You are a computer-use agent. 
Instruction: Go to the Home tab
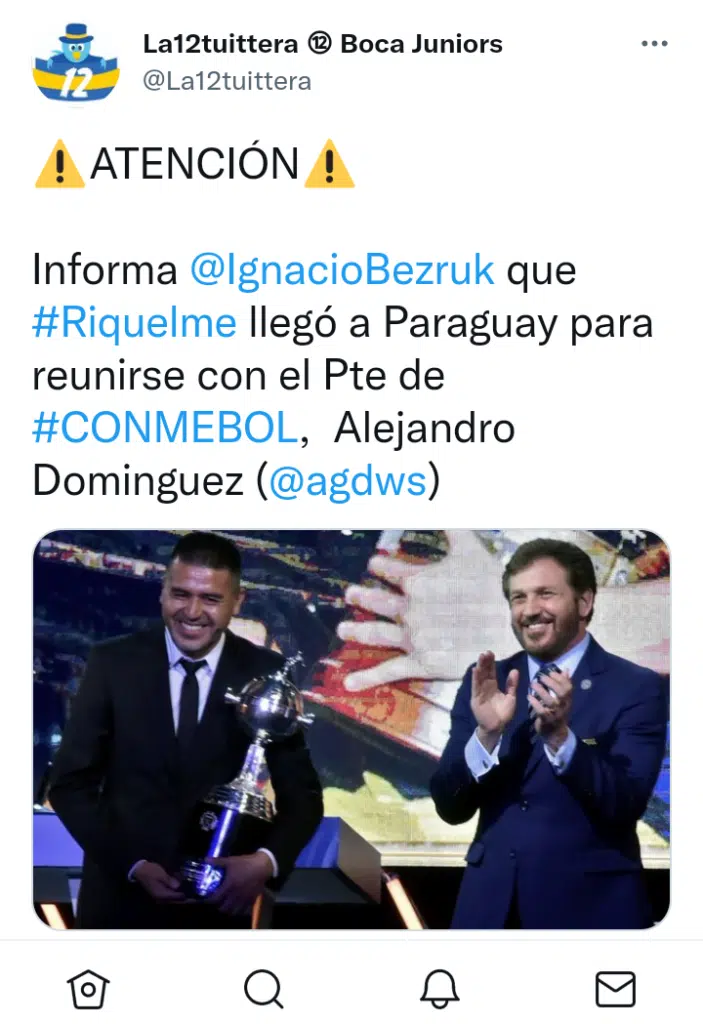click(x=87, y=989)
